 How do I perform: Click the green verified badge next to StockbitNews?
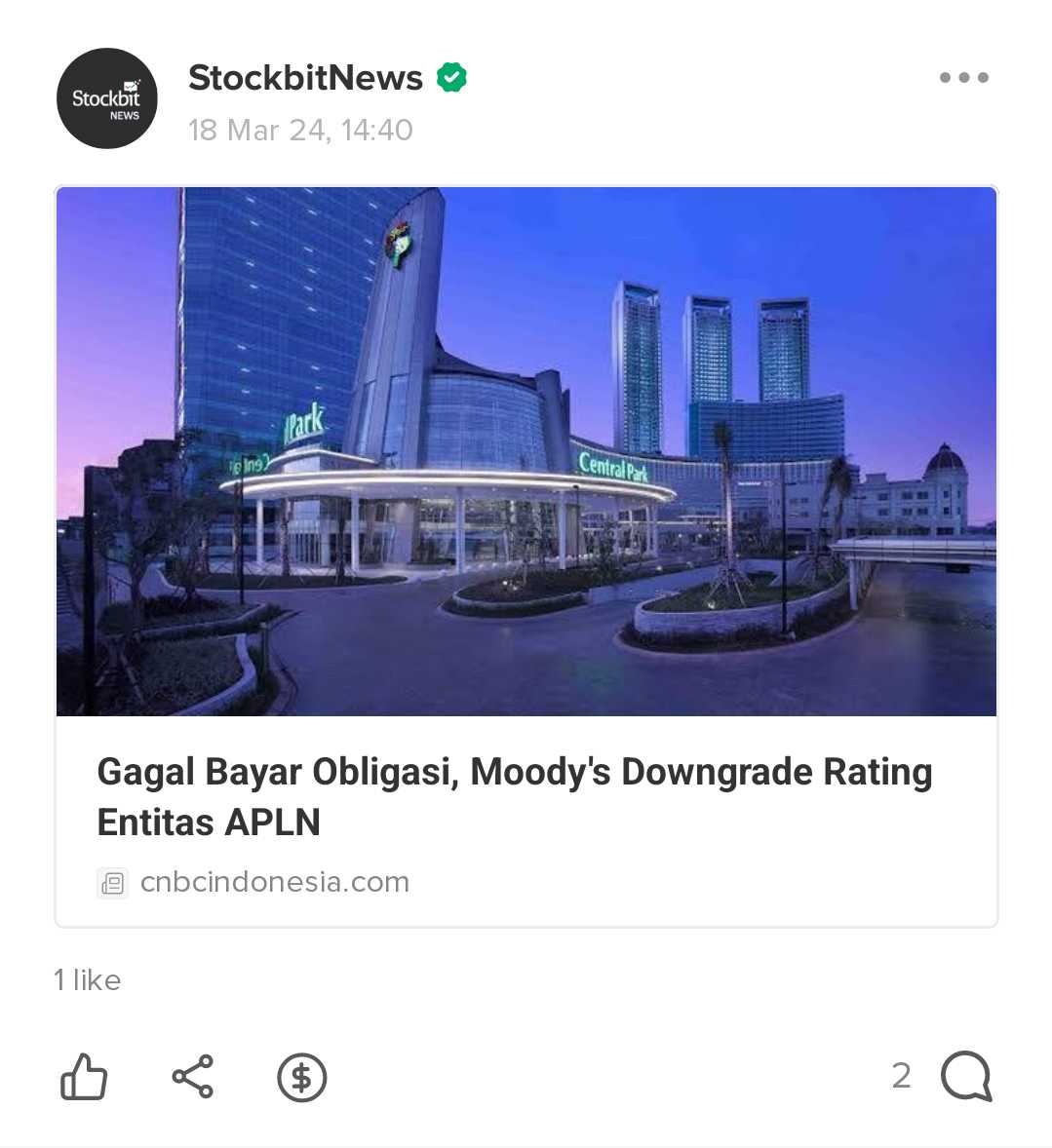(x=450, y=76)
